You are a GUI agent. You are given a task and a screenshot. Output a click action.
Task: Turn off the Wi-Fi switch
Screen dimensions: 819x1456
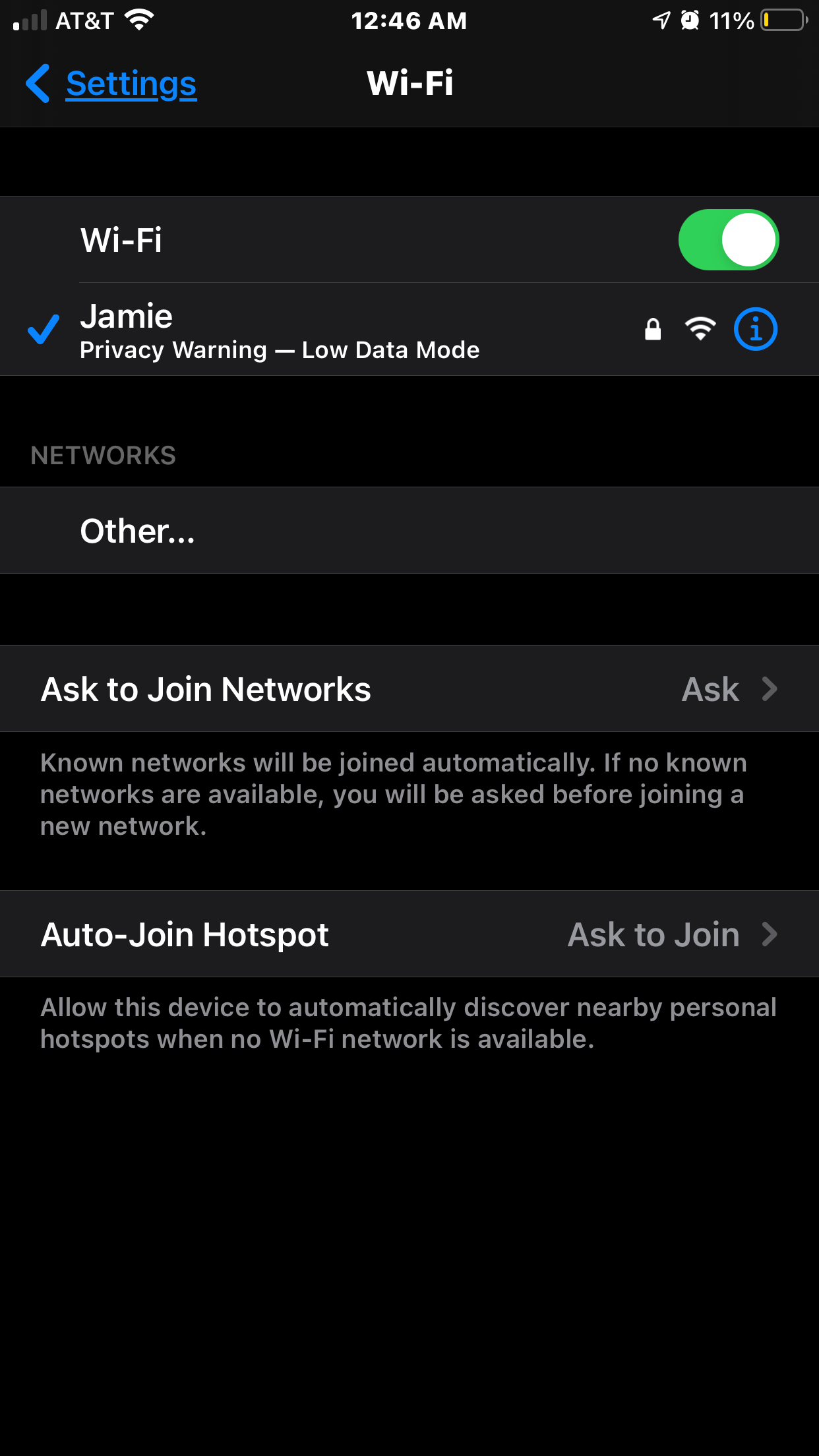728,239
